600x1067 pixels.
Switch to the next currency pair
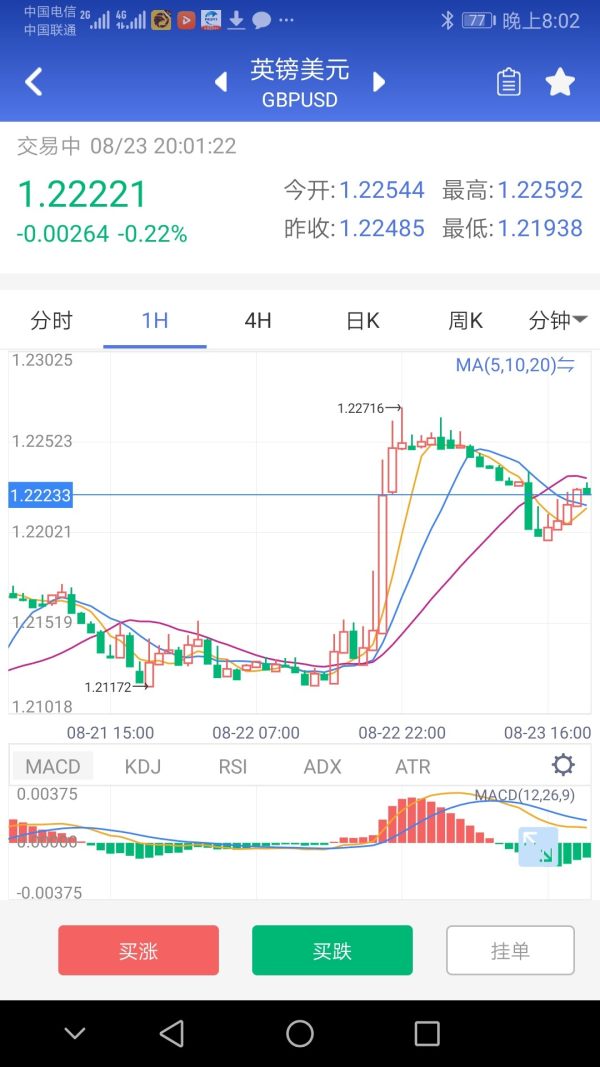(379, 82)
